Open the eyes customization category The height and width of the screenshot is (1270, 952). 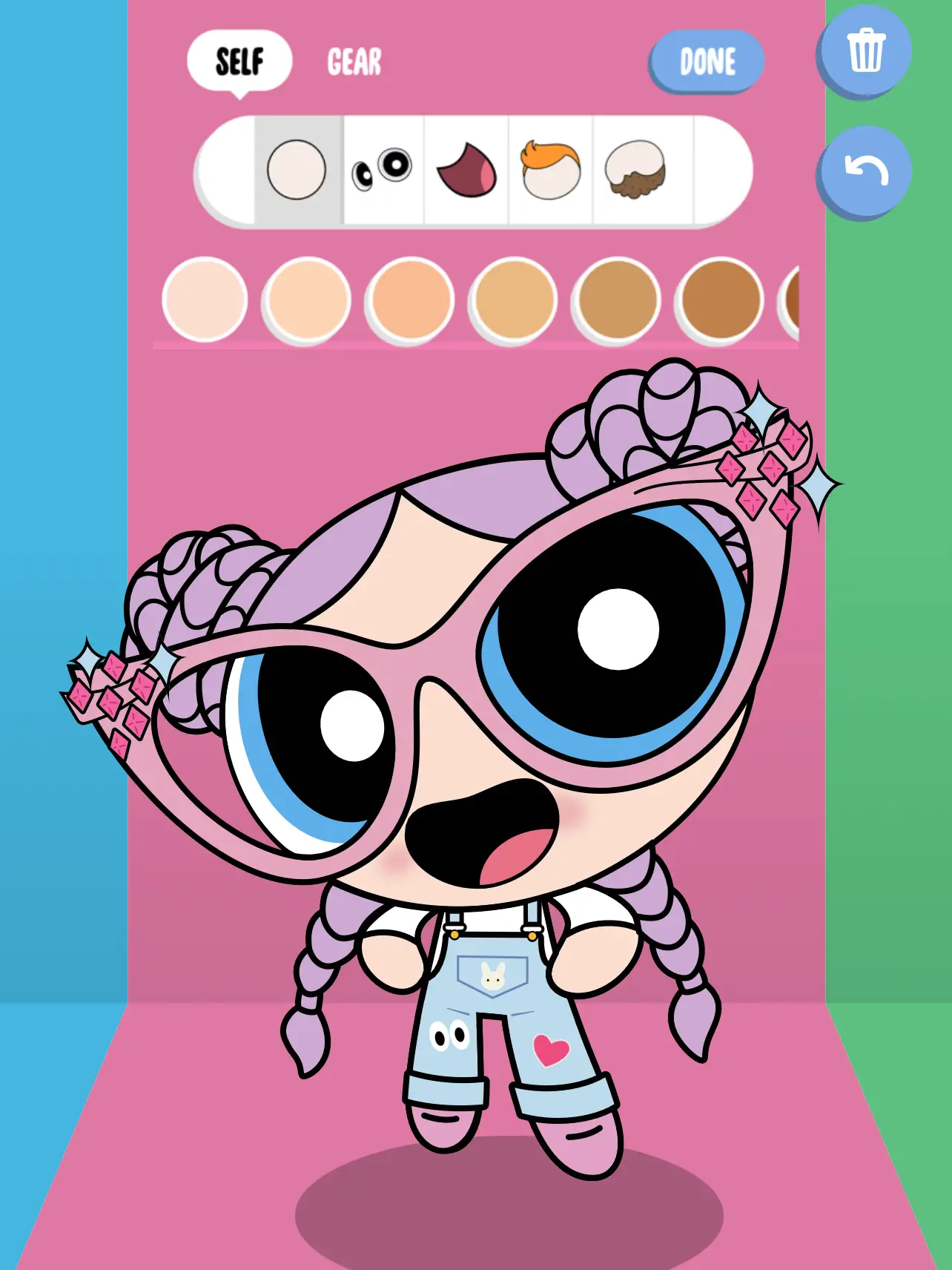380,169
